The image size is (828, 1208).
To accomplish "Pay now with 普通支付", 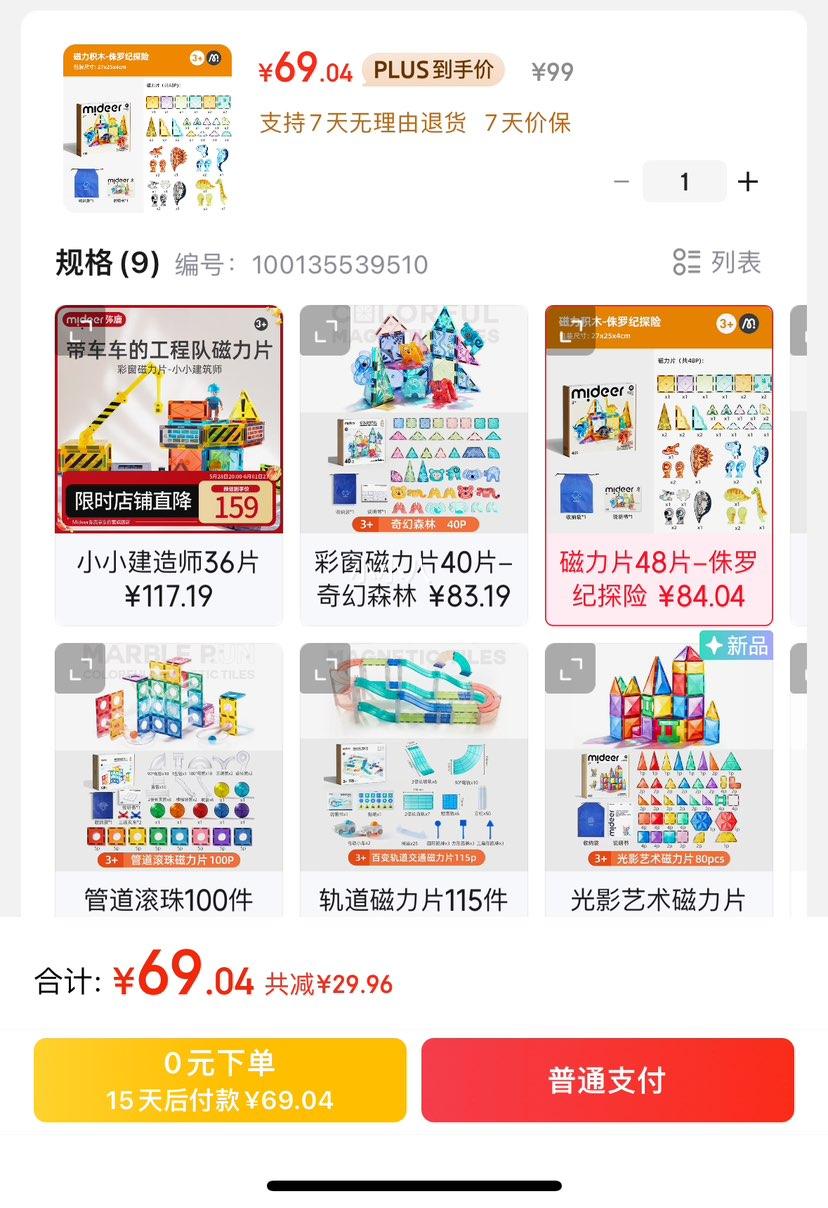I will click(607, 1080).
